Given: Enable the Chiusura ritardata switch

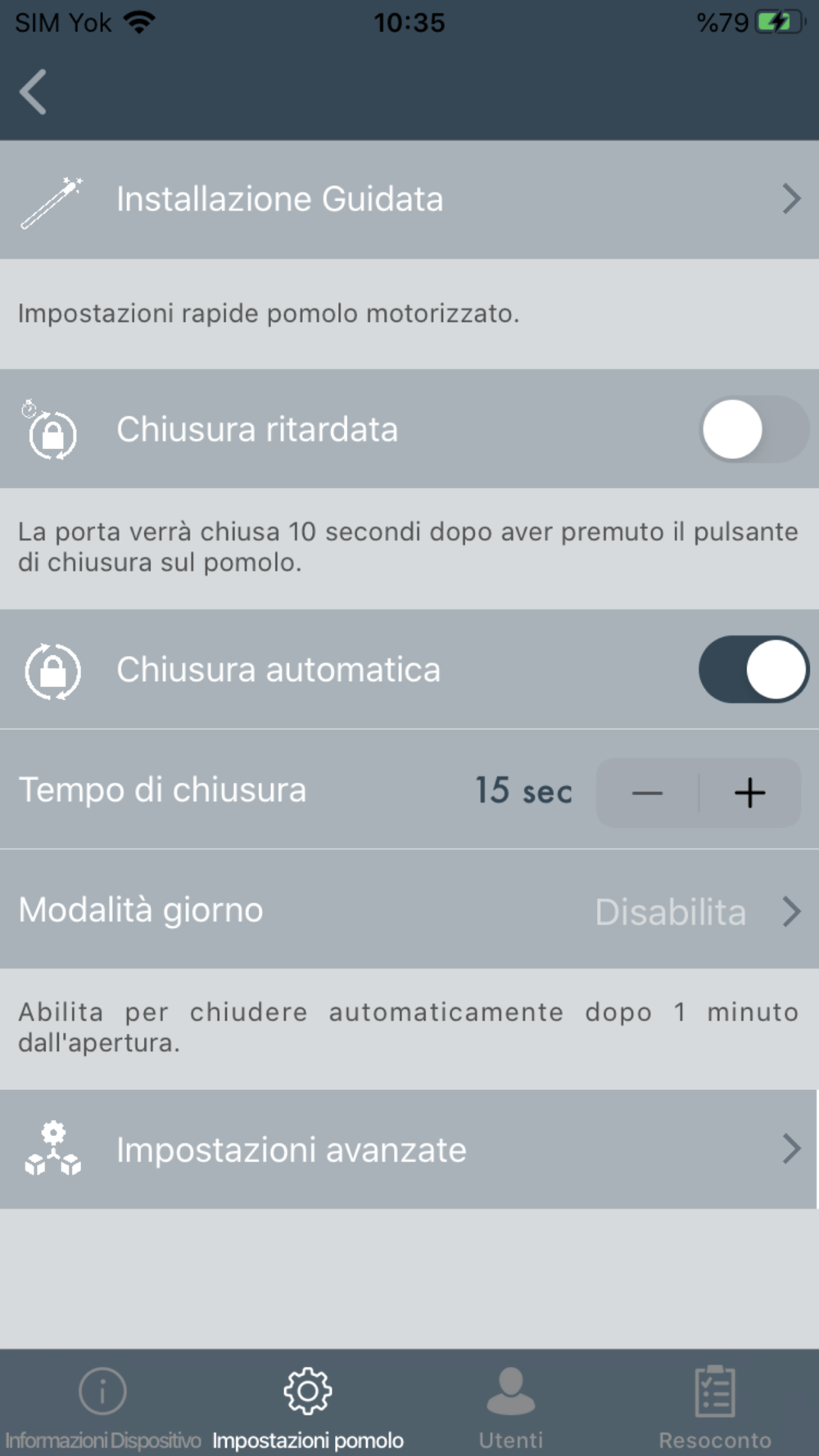Looking at the screenshot, I should pyautogui.click(x=753, y=429).
